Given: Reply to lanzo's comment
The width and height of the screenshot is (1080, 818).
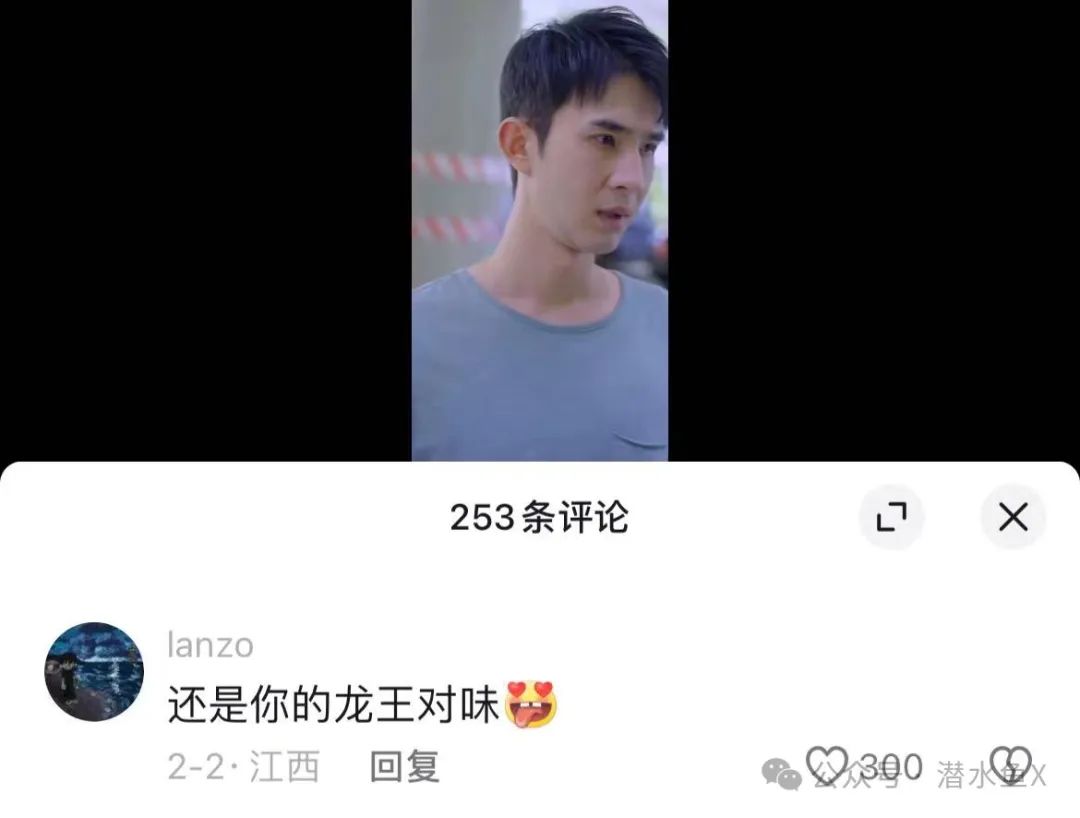Looking at the screenshot, I should point(404,766).
